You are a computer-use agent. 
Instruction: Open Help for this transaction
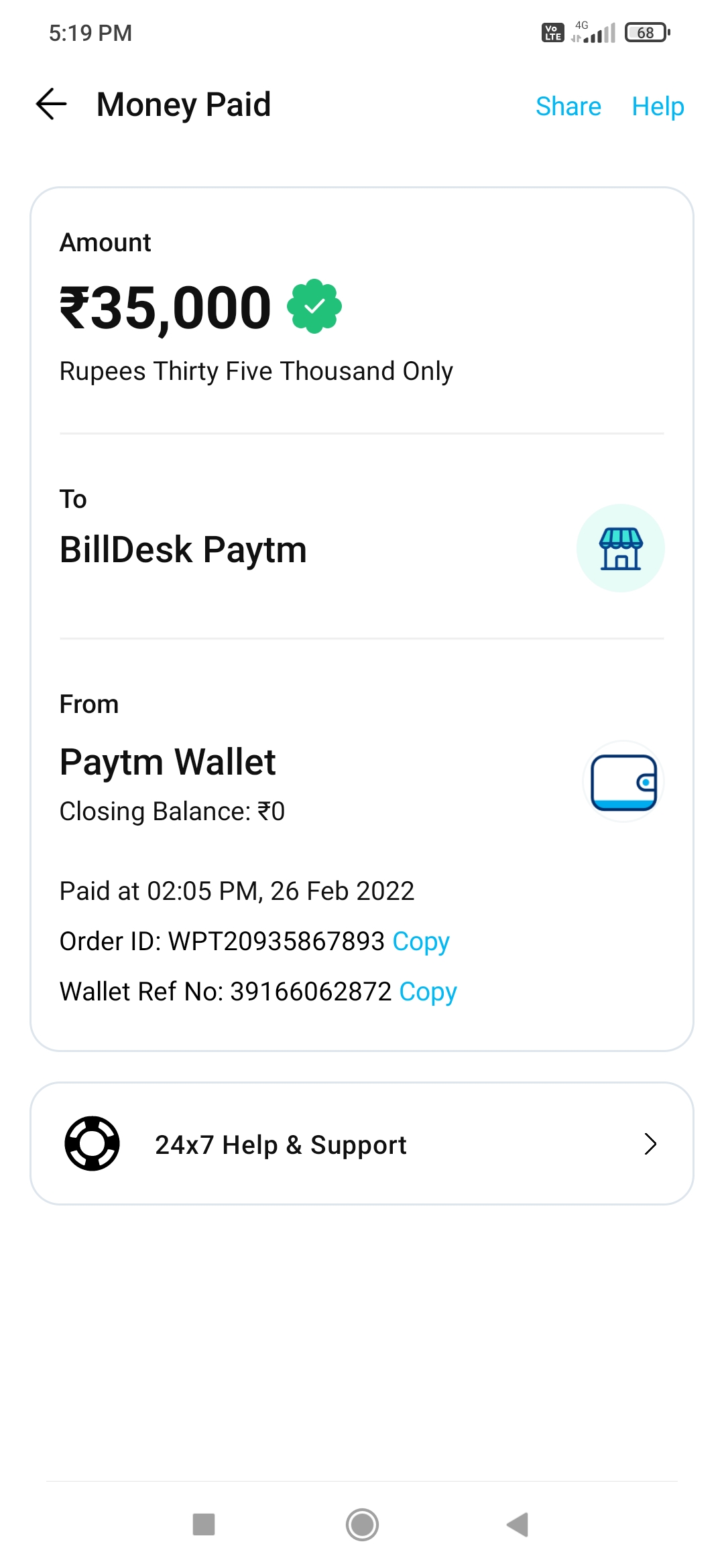658,107
